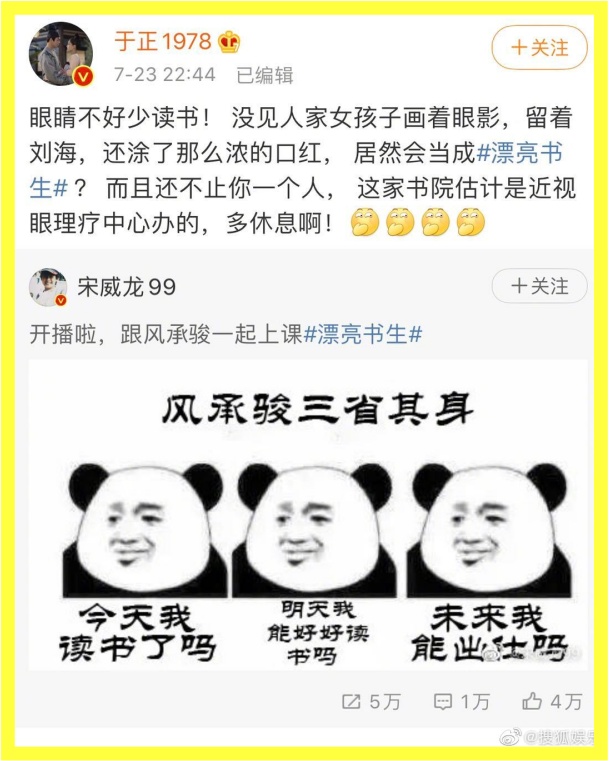Repost the post showing 5万 shares
The width and height of the screenshot is (609, 761).
(371, 701)
